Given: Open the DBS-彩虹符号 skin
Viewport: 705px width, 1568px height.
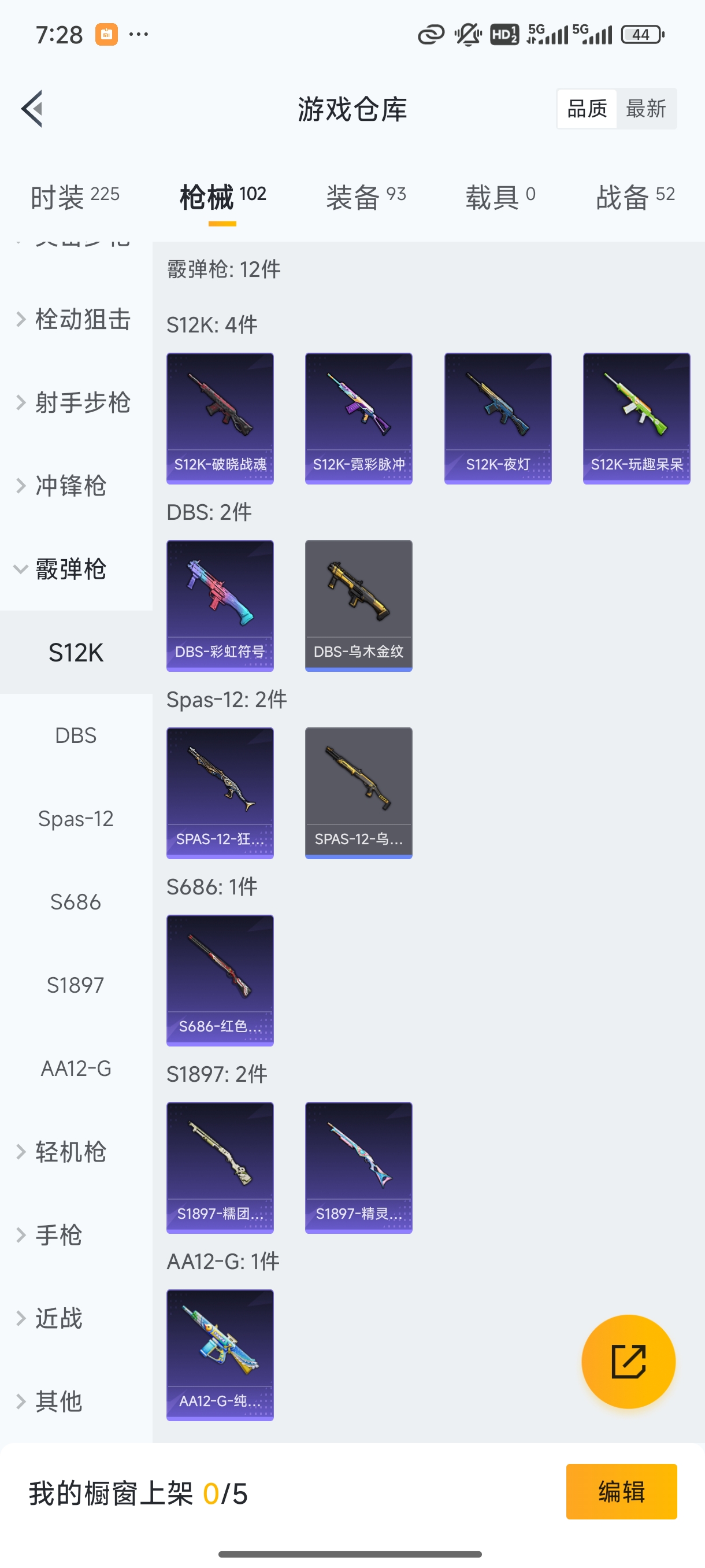Looking at the screenshot, I should 220,606.
